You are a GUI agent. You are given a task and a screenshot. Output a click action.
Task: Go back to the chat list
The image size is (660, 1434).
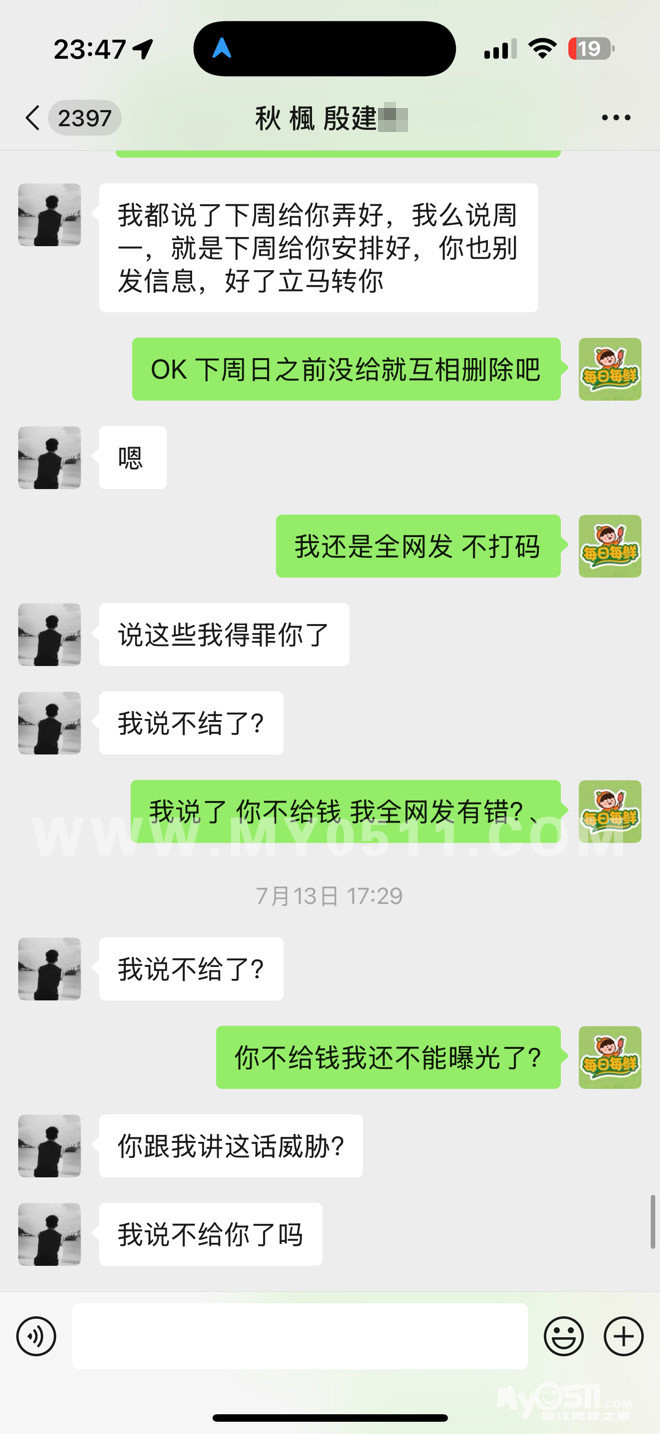pos(33,118)
